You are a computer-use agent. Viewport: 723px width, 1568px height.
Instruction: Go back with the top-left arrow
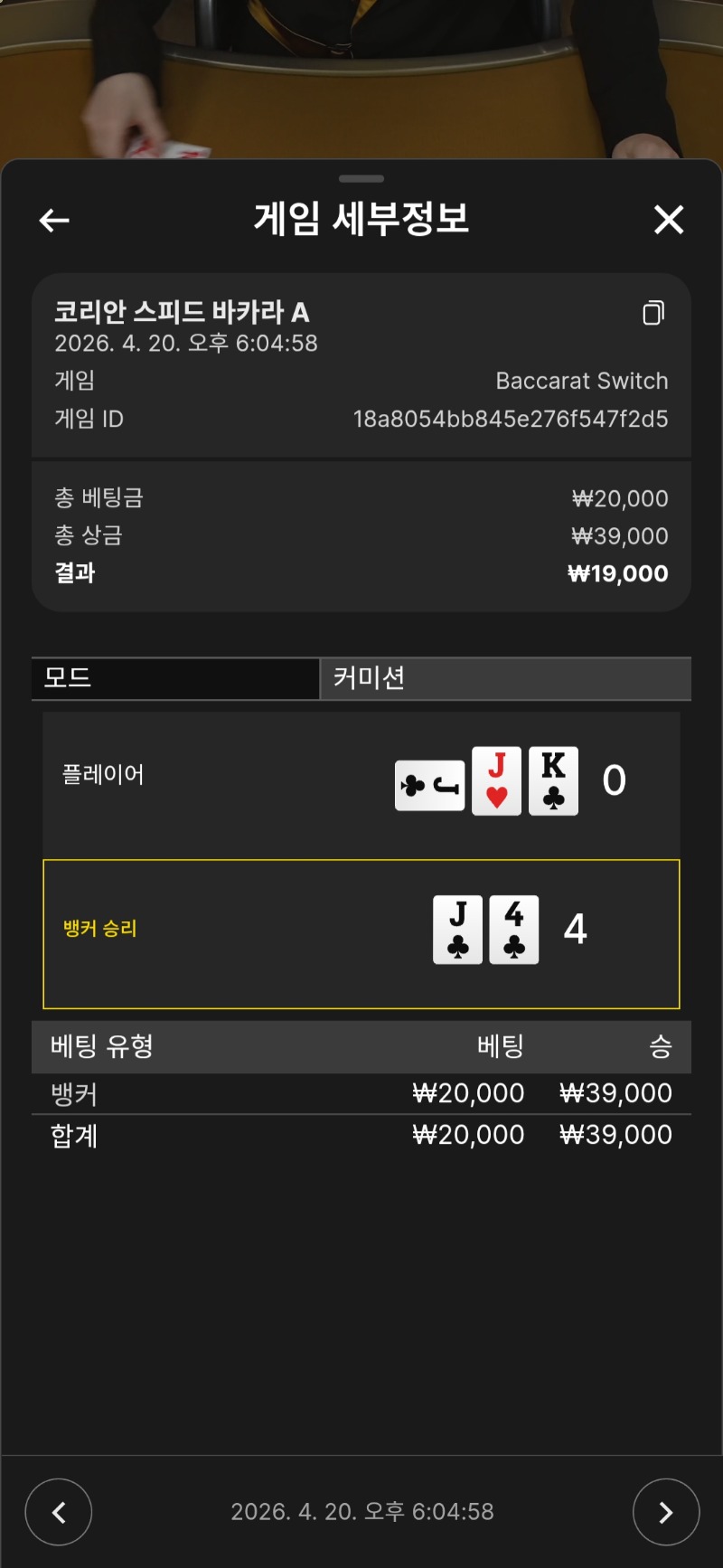click(54, 220)
